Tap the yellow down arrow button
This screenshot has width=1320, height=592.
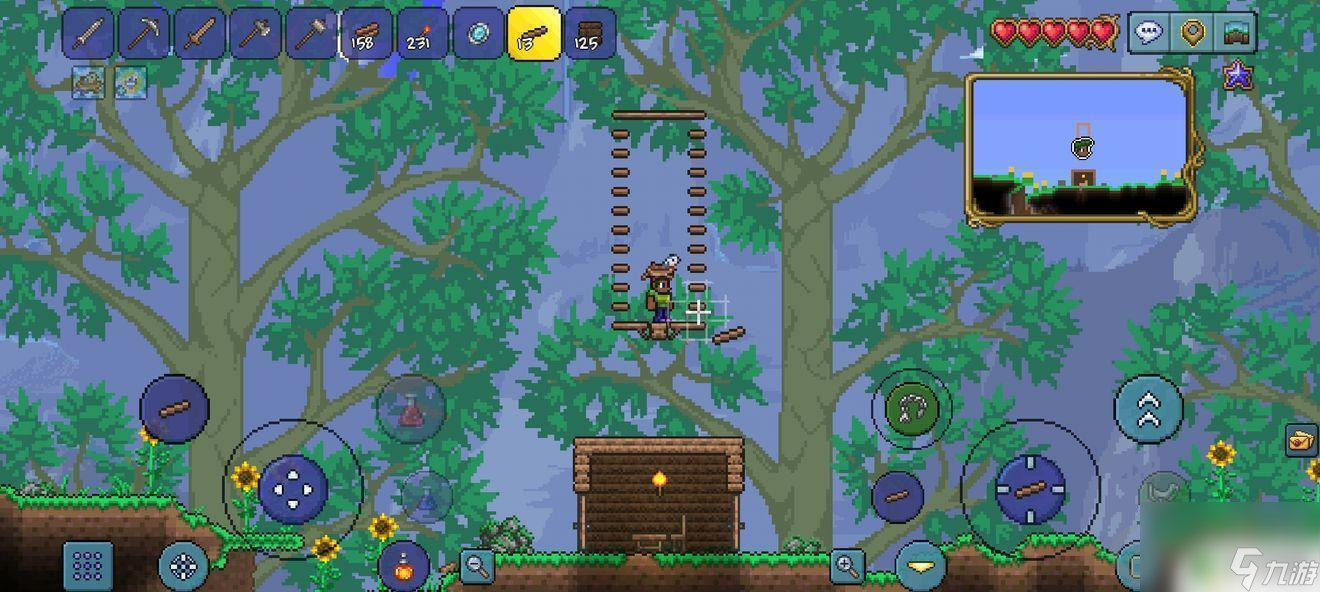click(921, 567)
